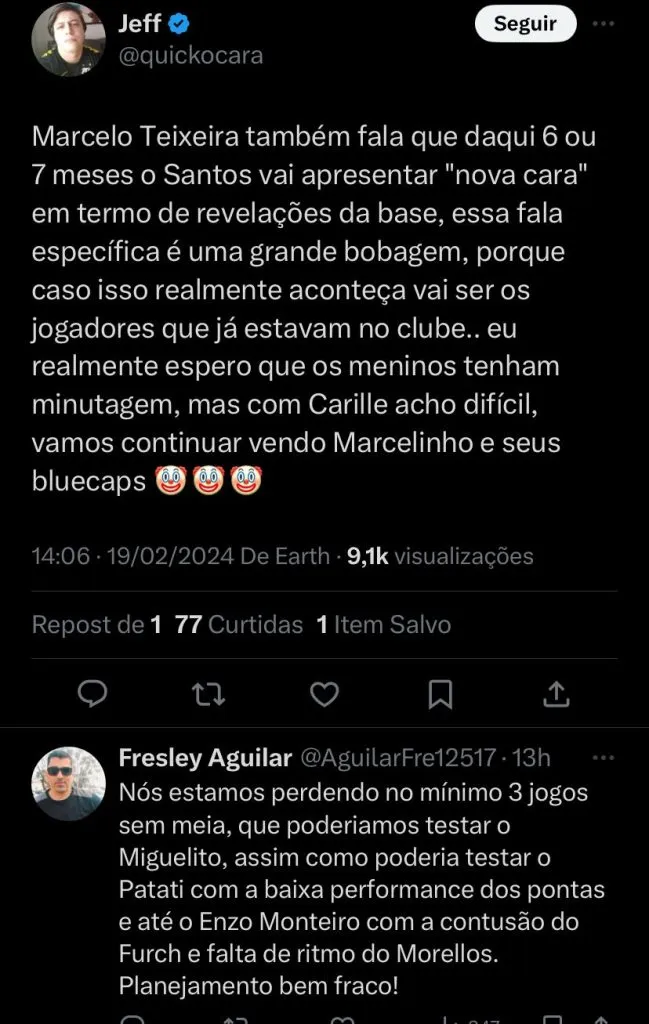View the 77 Curtidas list
Image resolution: width=649 pixels, height=1024 pixels.
(238, 625)
